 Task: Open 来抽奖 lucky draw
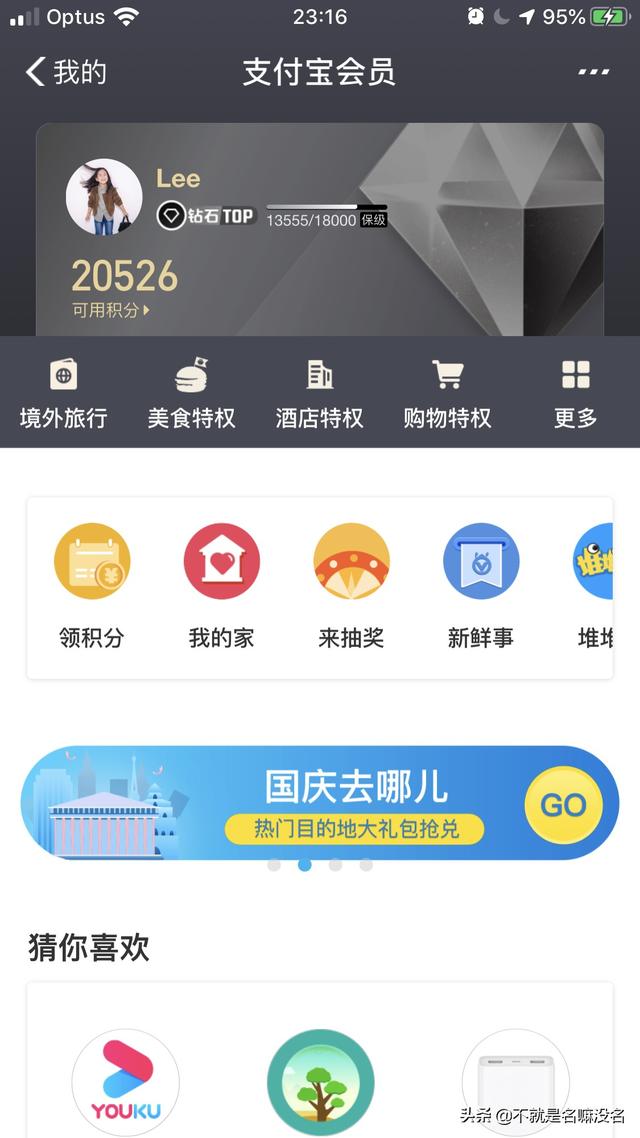click(x=351, y=586)
